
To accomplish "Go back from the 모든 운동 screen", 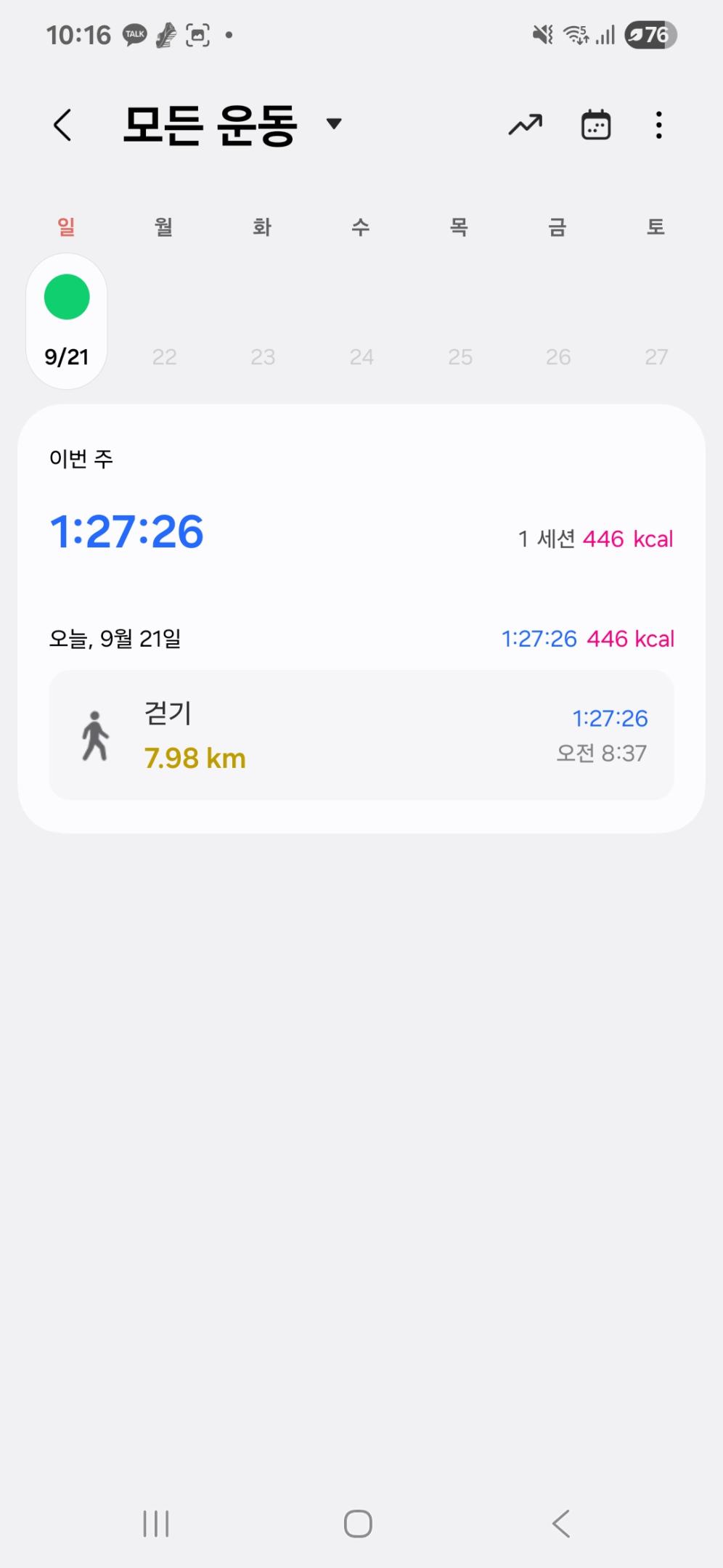I will click(63, 125).
